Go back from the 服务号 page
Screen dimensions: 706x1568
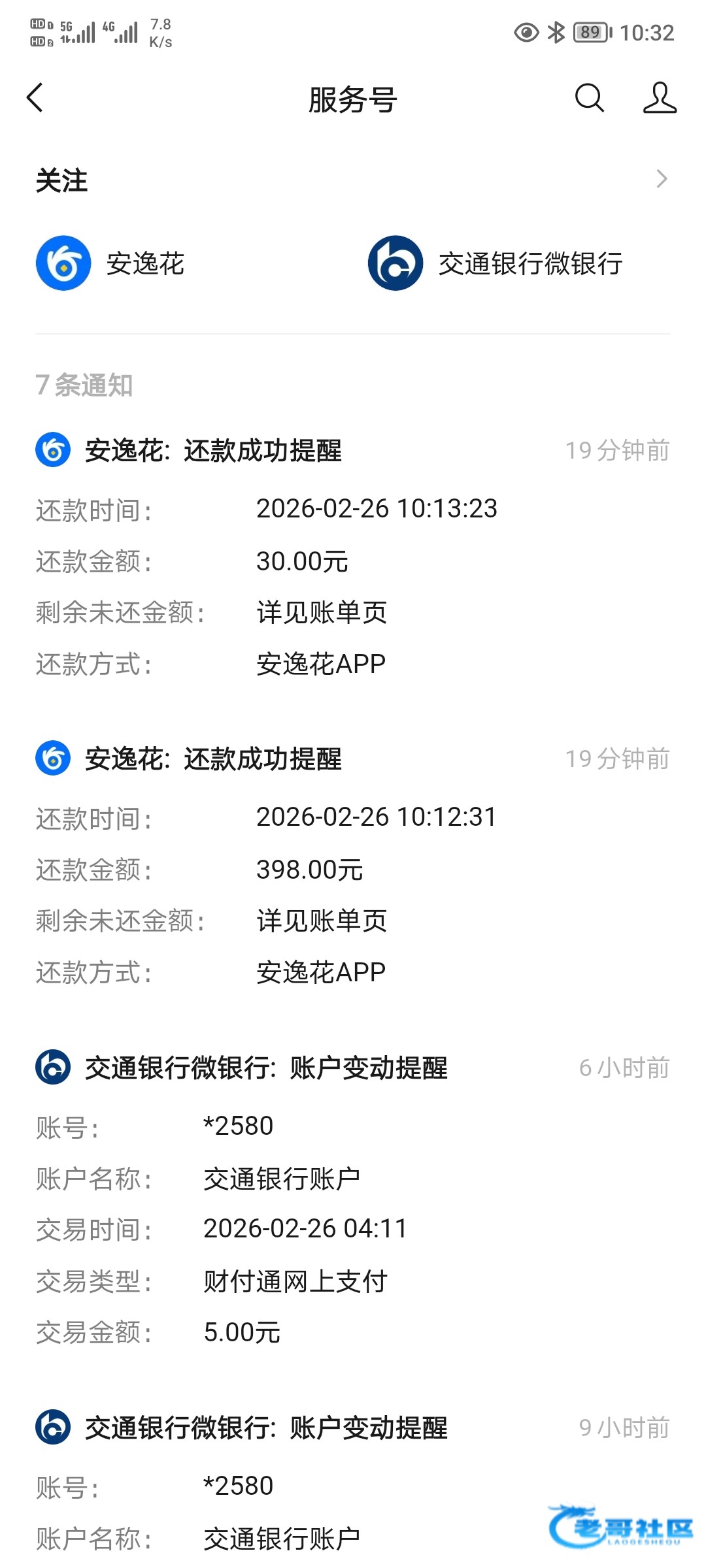(x=35, y=98)
